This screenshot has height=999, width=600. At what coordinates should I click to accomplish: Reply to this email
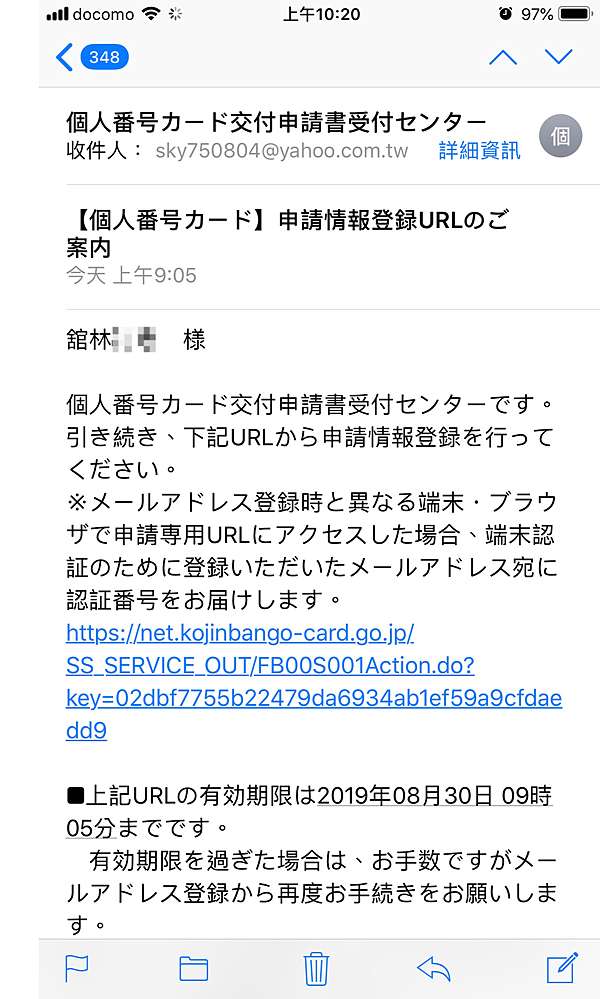(x=434, y=969)
